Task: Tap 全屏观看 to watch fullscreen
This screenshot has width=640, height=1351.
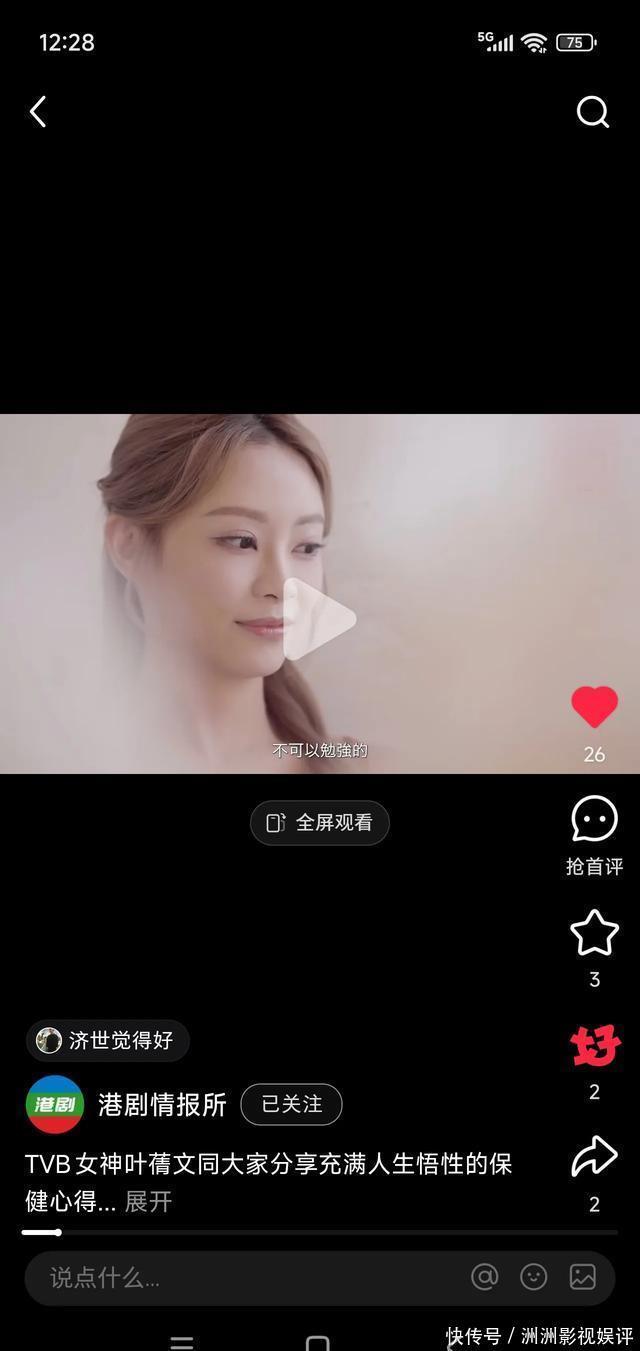Action: coord(319,823)
